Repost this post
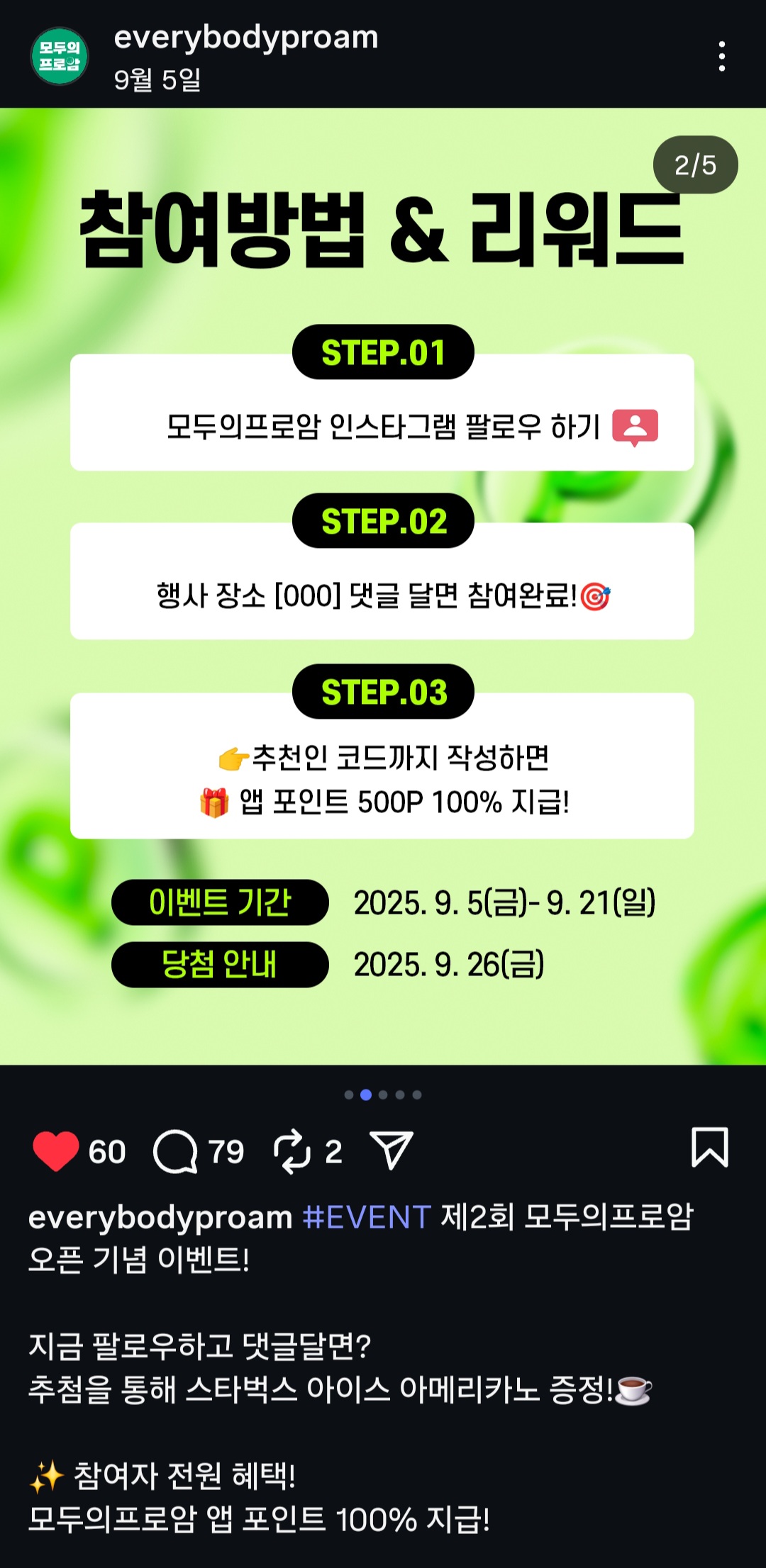This screenshot has height=1568, width=766. click(292, 1150)
